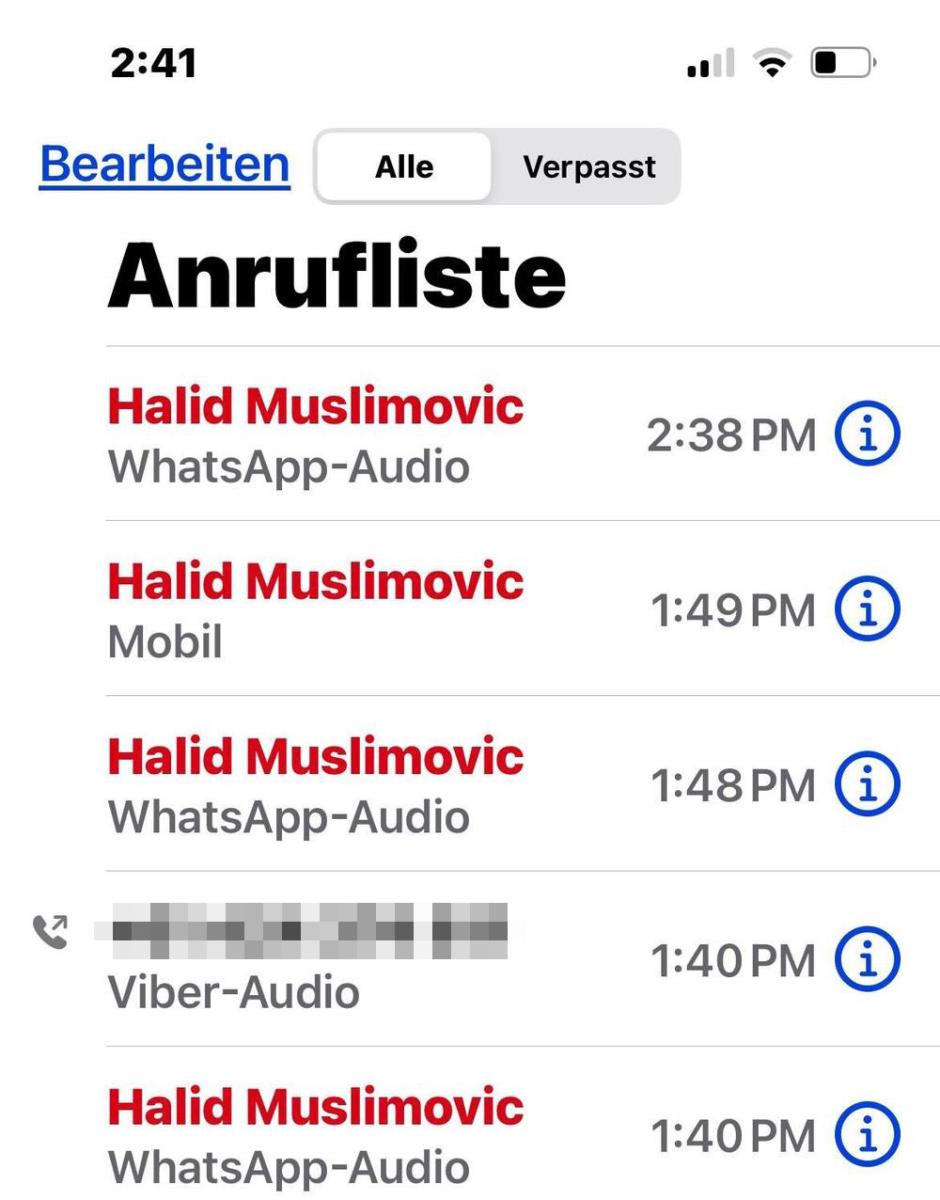Open info for the 2:38 PM call

pyautogui.click(x=867, y=434)
